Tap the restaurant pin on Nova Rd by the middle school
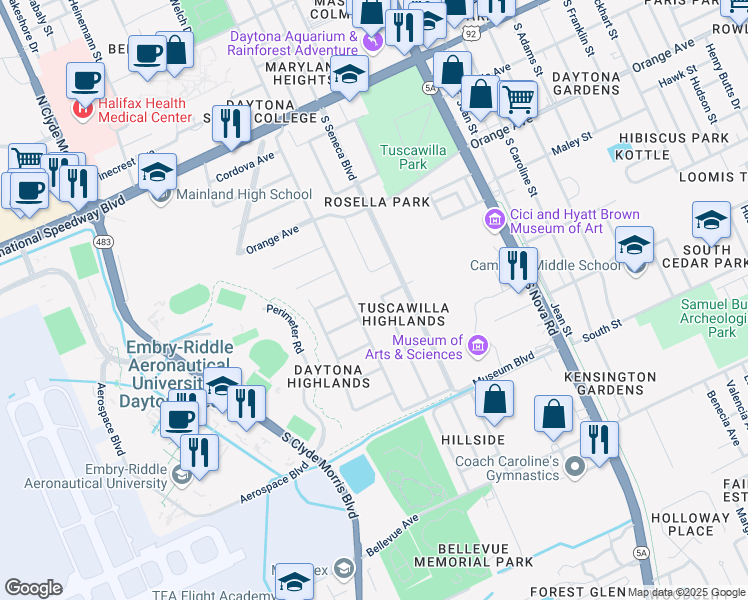Viewport: 748px width, 600px height. [518, 264]
